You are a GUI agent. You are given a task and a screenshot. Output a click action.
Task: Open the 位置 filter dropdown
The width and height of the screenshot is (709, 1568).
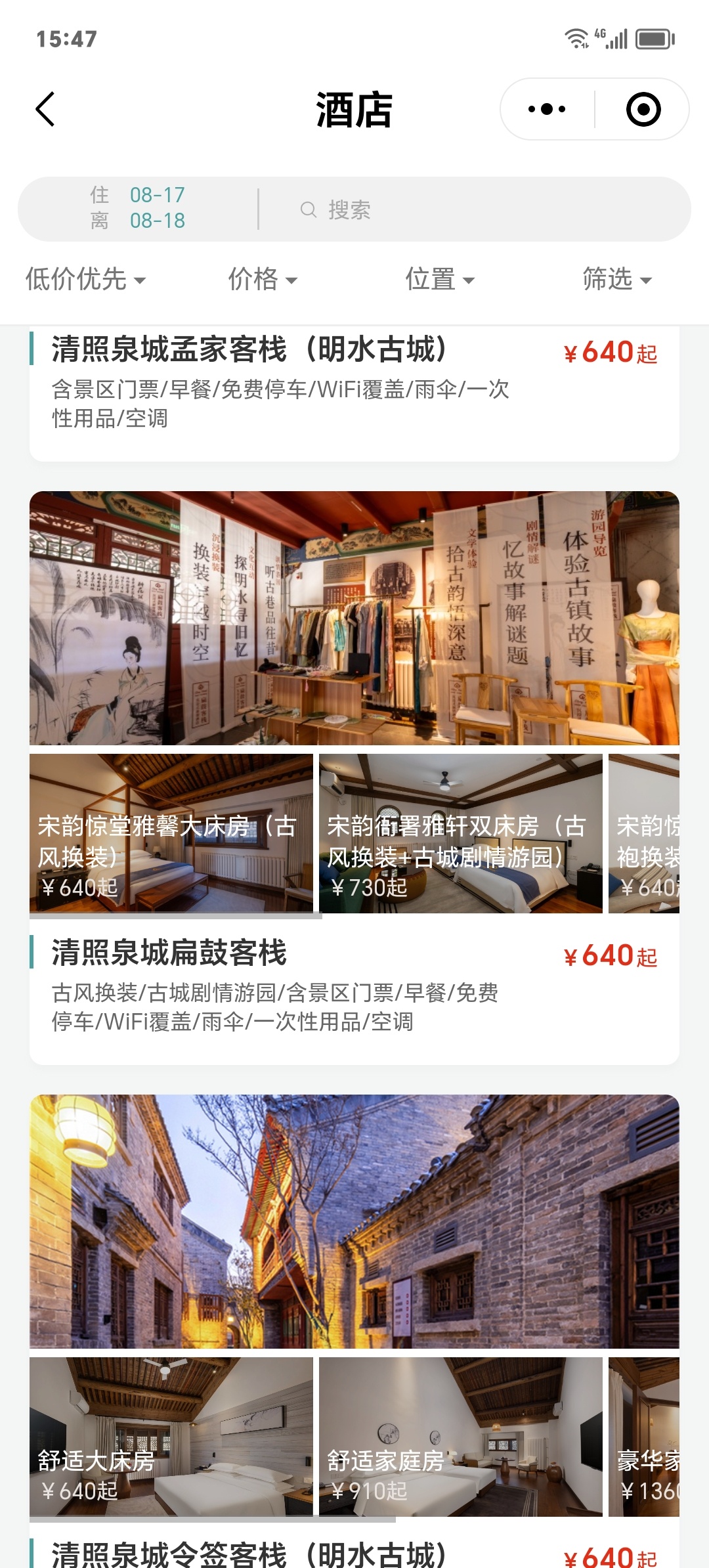440,279
